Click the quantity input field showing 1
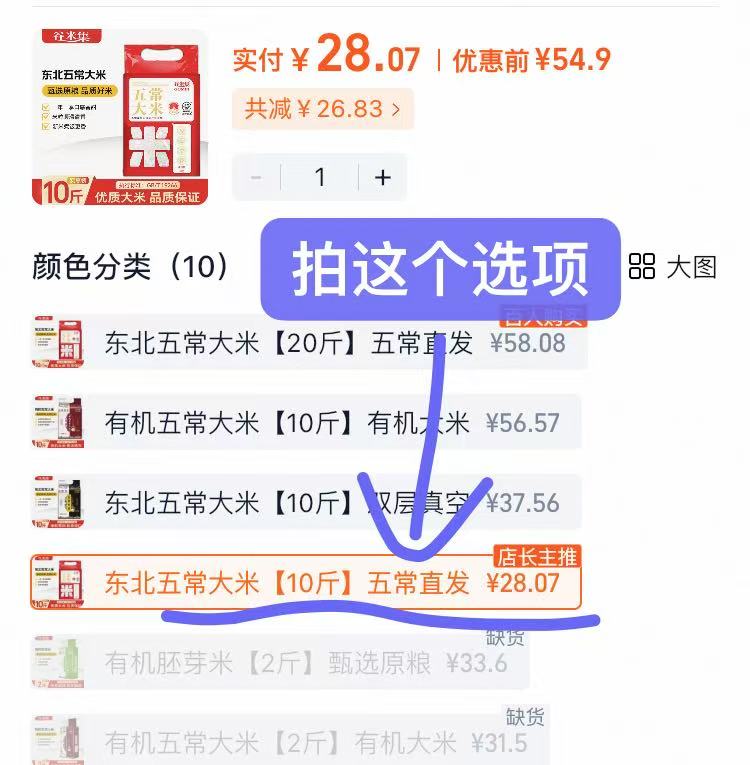Image resolution: width=750 pixels, height=765 pixels. [x=318, y=177]
